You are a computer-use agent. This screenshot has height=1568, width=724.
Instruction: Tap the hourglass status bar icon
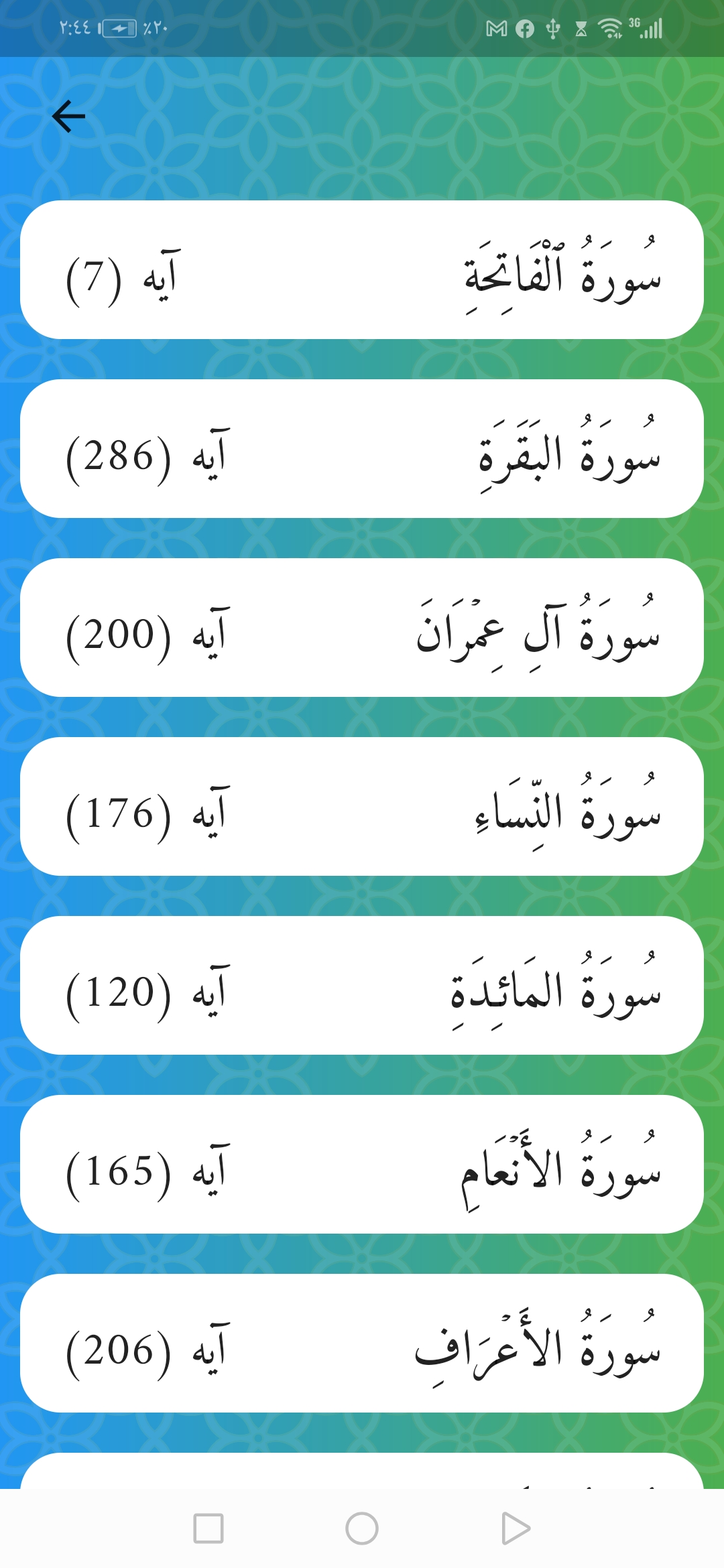(x=581, y=28)
